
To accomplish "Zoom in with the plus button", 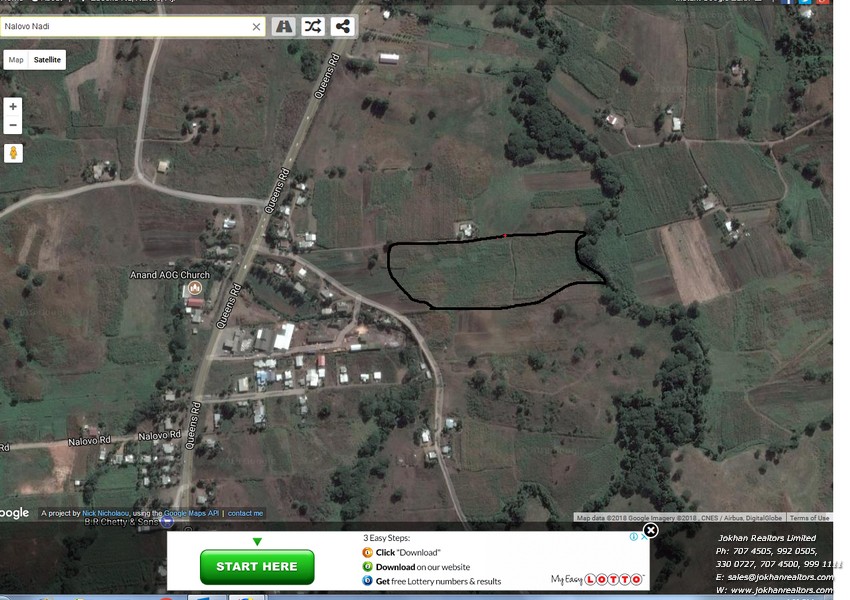I will coord(13,107).
